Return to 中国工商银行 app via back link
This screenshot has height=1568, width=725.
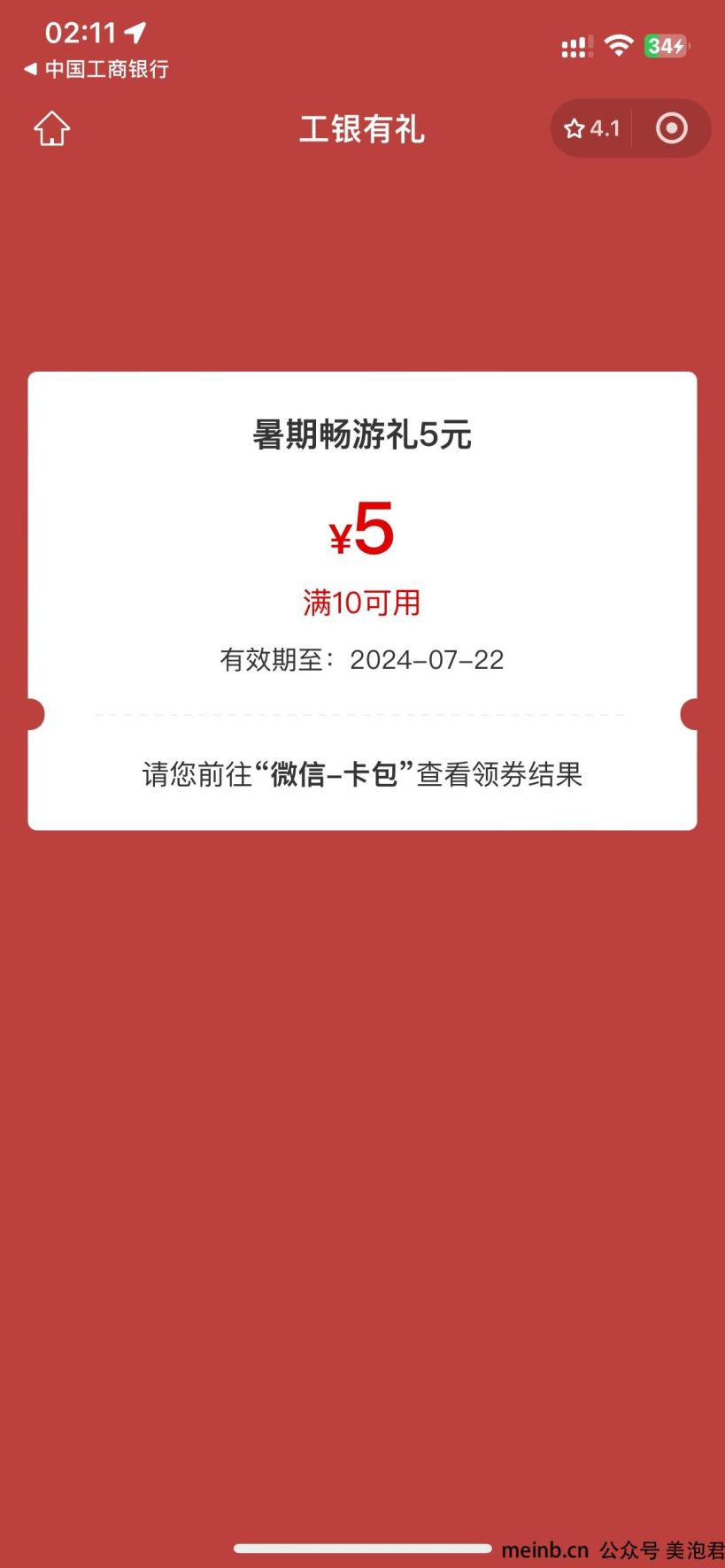(x=96, y=69)
